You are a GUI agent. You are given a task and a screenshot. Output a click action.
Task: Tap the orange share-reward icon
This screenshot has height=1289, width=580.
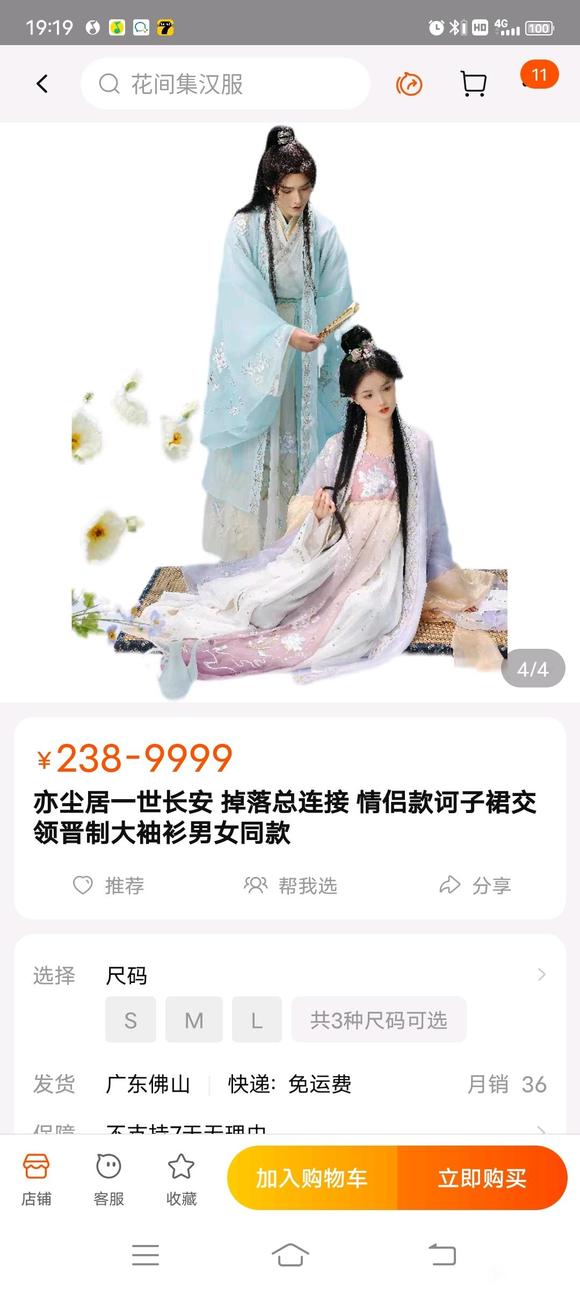[409, 84]
